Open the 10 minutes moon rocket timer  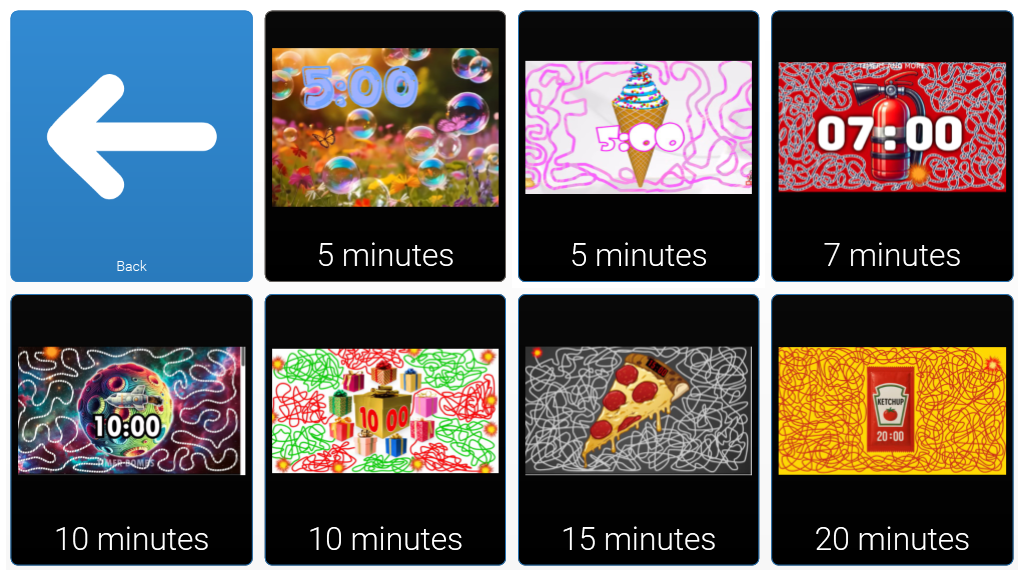[x=131, y=430]
